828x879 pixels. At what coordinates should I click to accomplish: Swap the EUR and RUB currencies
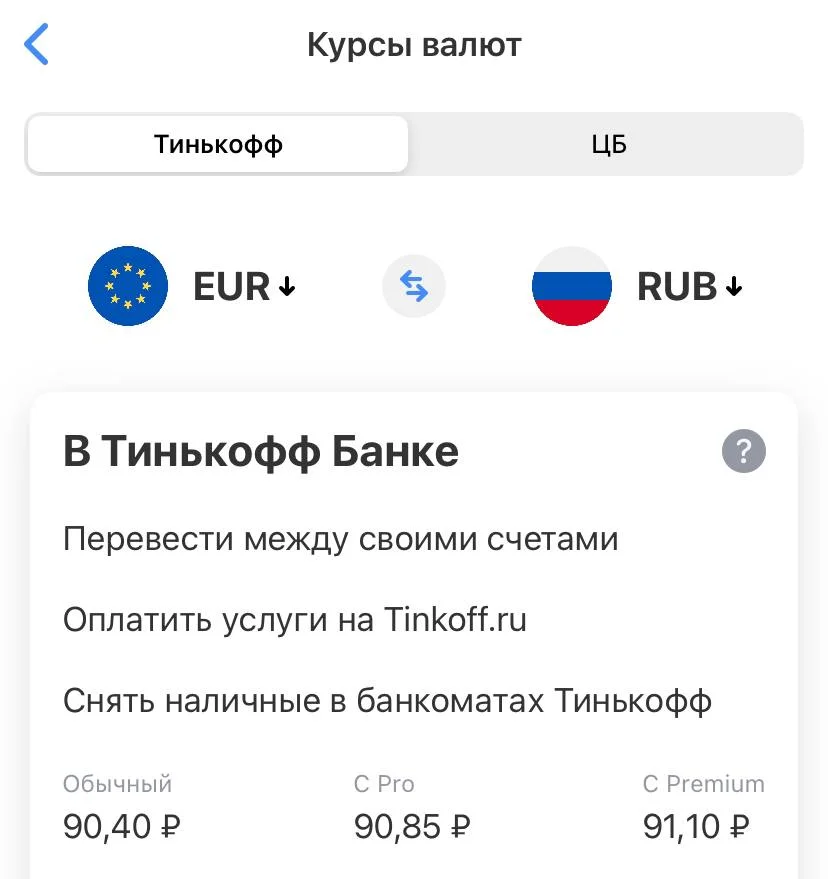(414, 287)
